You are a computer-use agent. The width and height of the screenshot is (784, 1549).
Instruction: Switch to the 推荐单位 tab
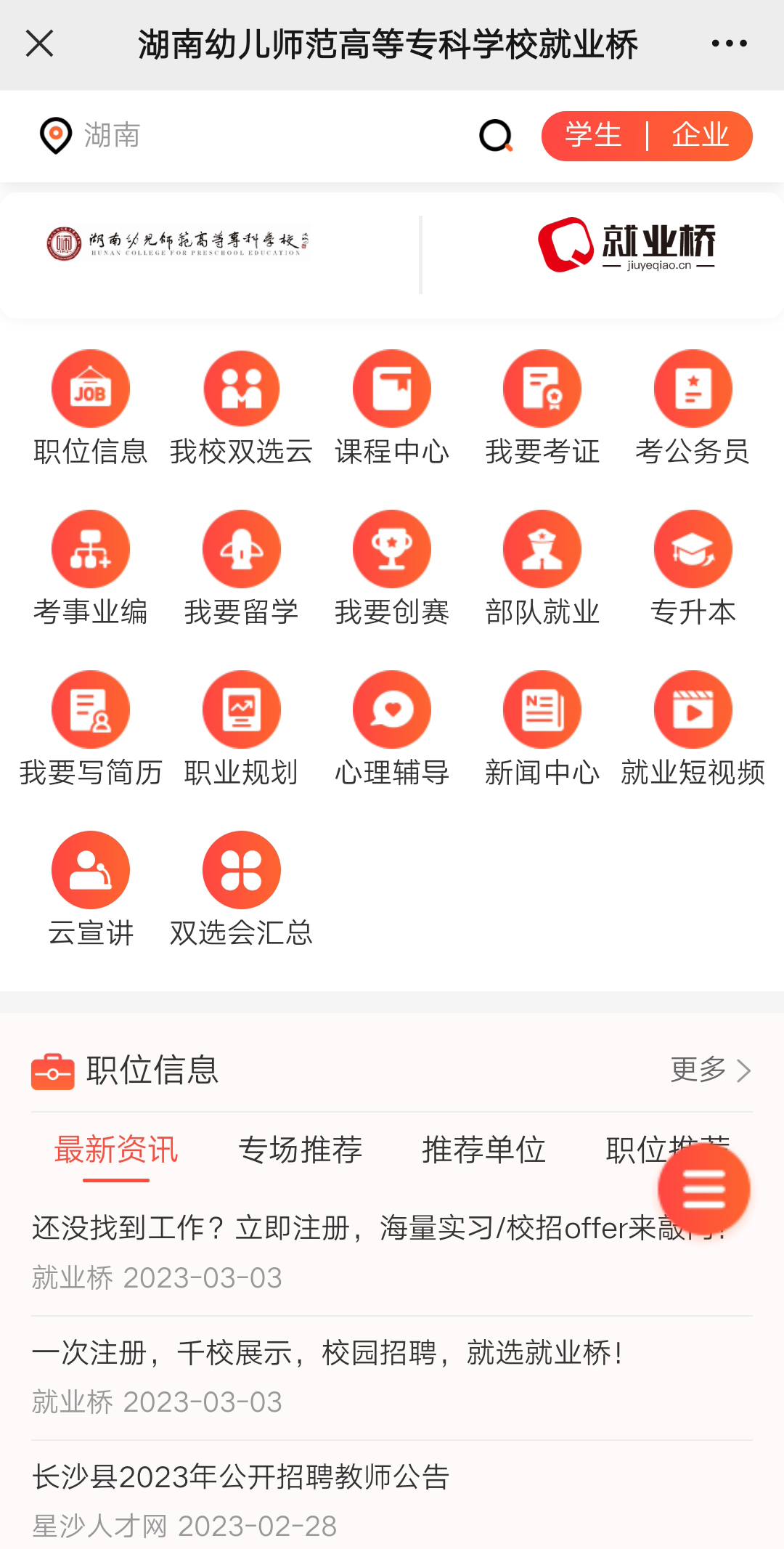(483, 1150)
